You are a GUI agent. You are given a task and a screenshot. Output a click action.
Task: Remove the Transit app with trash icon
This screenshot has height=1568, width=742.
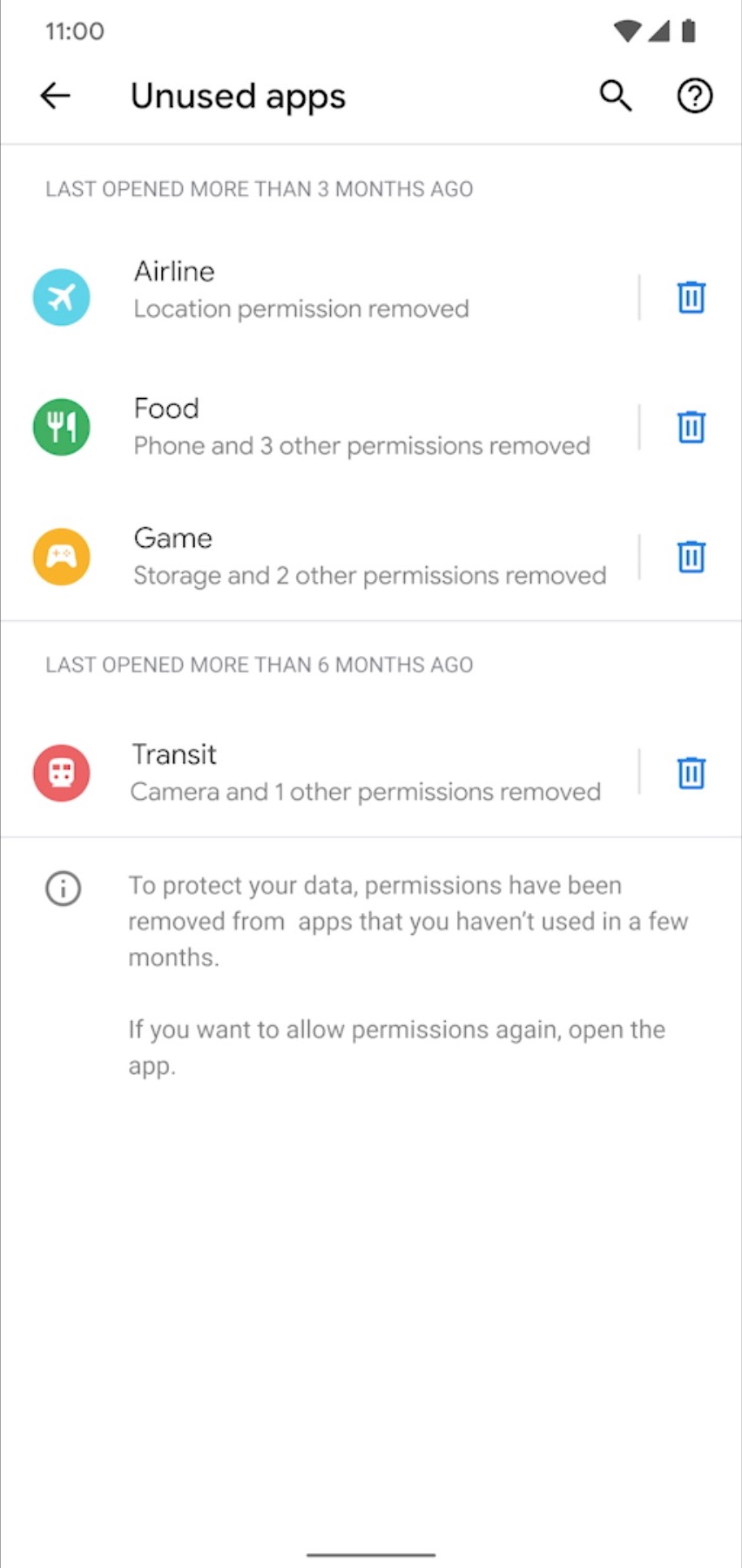(x=691, y=773)
